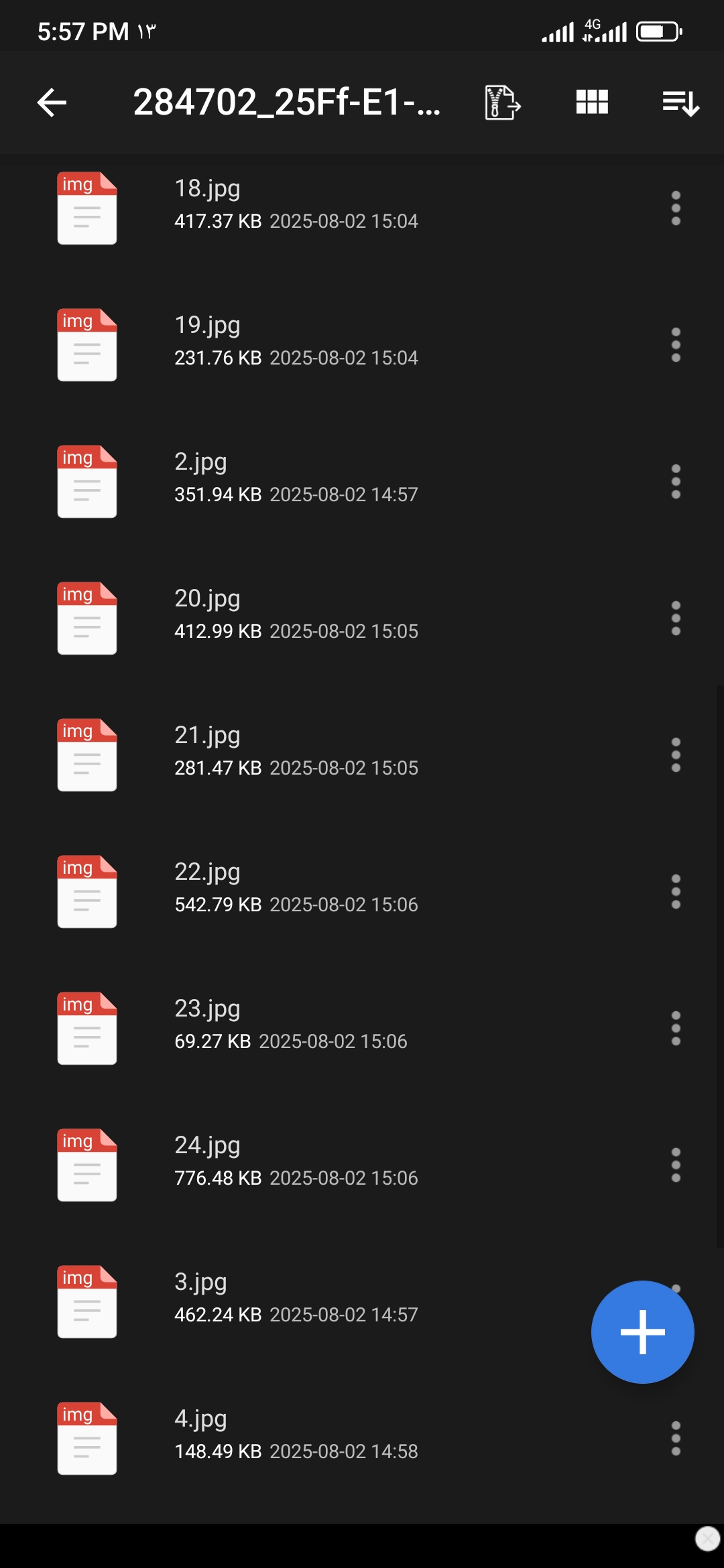Screen dimensions: 724x1568
Task: Open the three-dot menu beside 2.jpg
Action: click(x=676, y=482)
